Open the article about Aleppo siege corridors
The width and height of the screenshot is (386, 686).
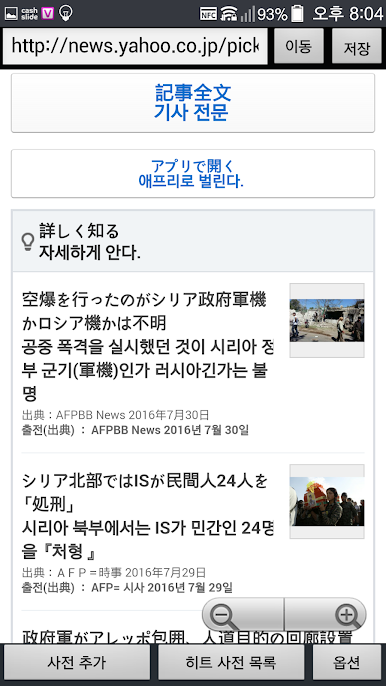click(187, 636)
